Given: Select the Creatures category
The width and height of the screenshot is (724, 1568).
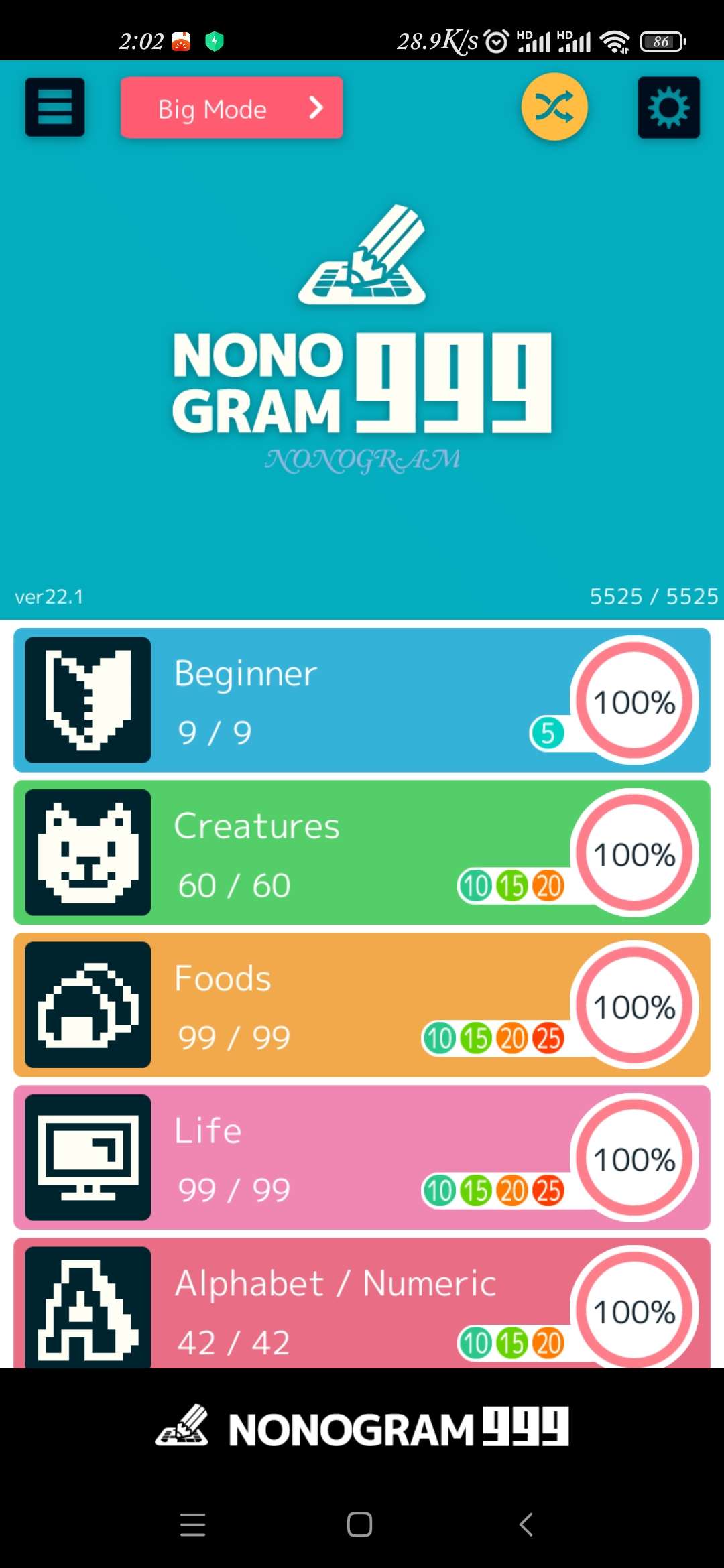Looking at the screenshot, I should (362, 852).
